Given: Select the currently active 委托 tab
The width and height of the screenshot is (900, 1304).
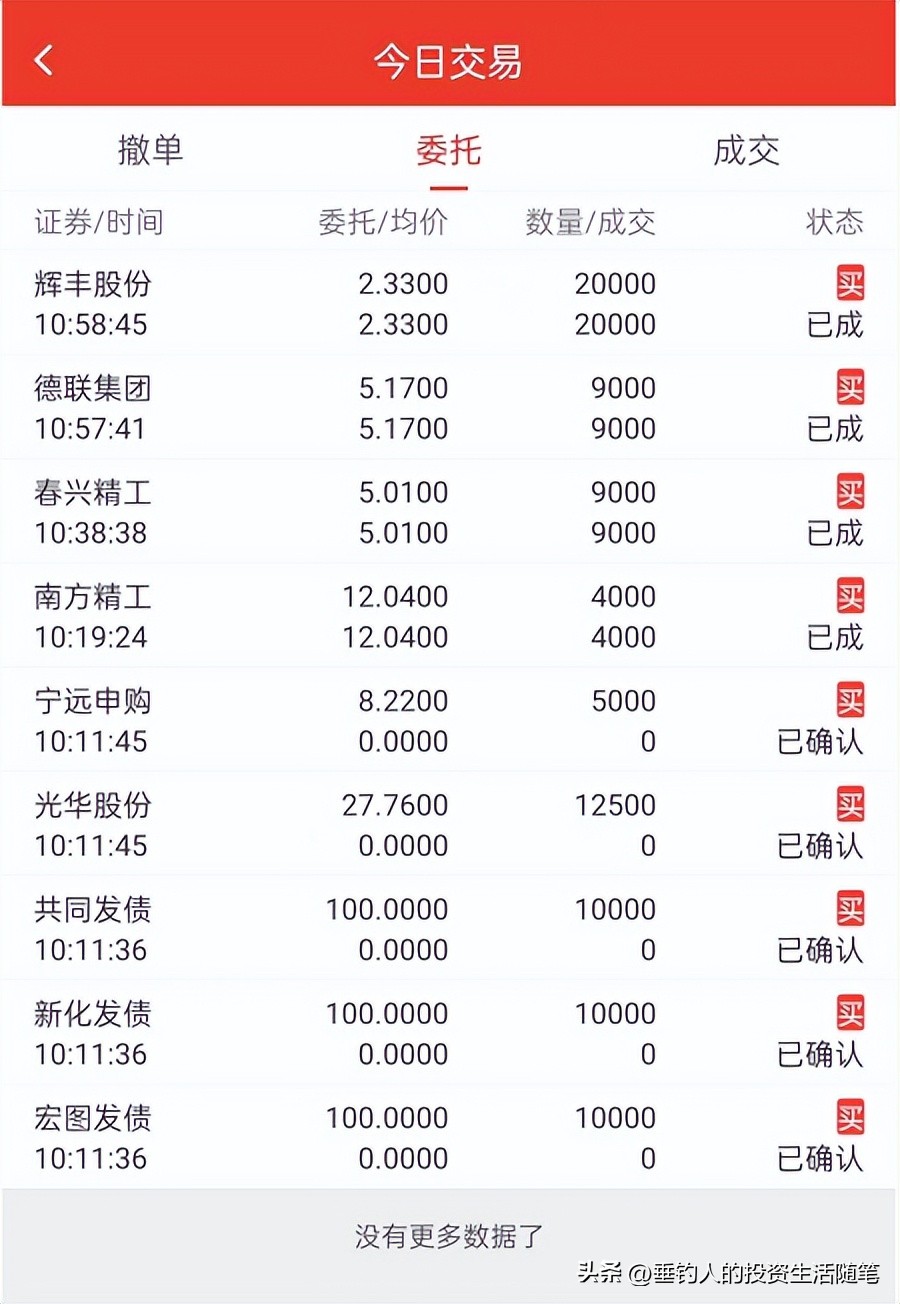Looking at the screenshot, I should pos(447,151).
